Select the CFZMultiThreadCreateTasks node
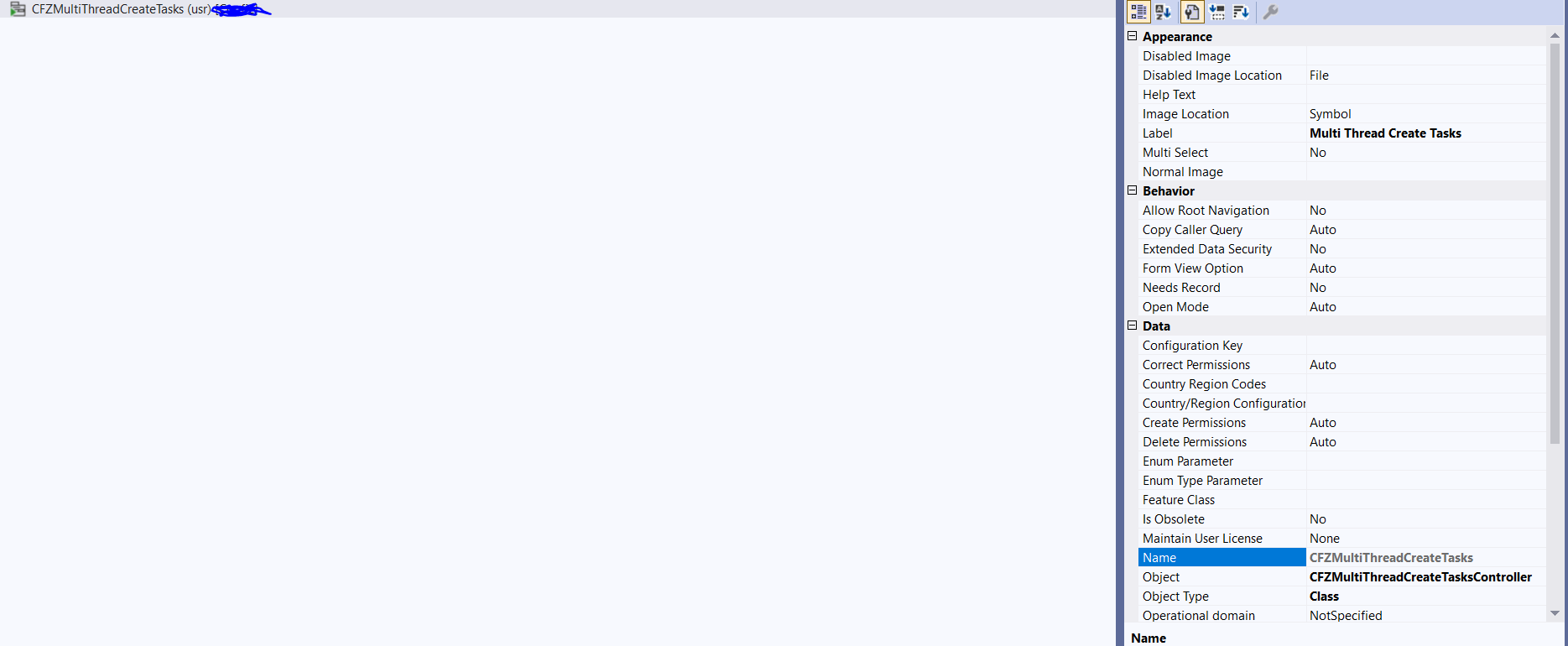 pyautogui.click(x=107, y=9)
